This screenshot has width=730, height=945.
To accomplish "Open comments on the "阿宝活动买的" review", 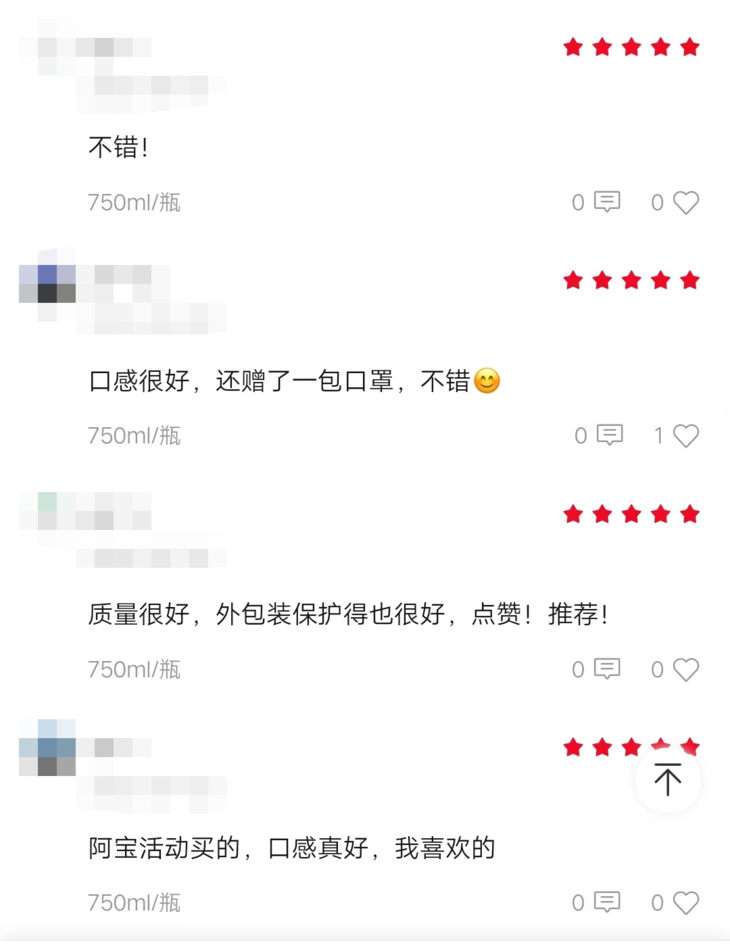I will pos(605,902).
